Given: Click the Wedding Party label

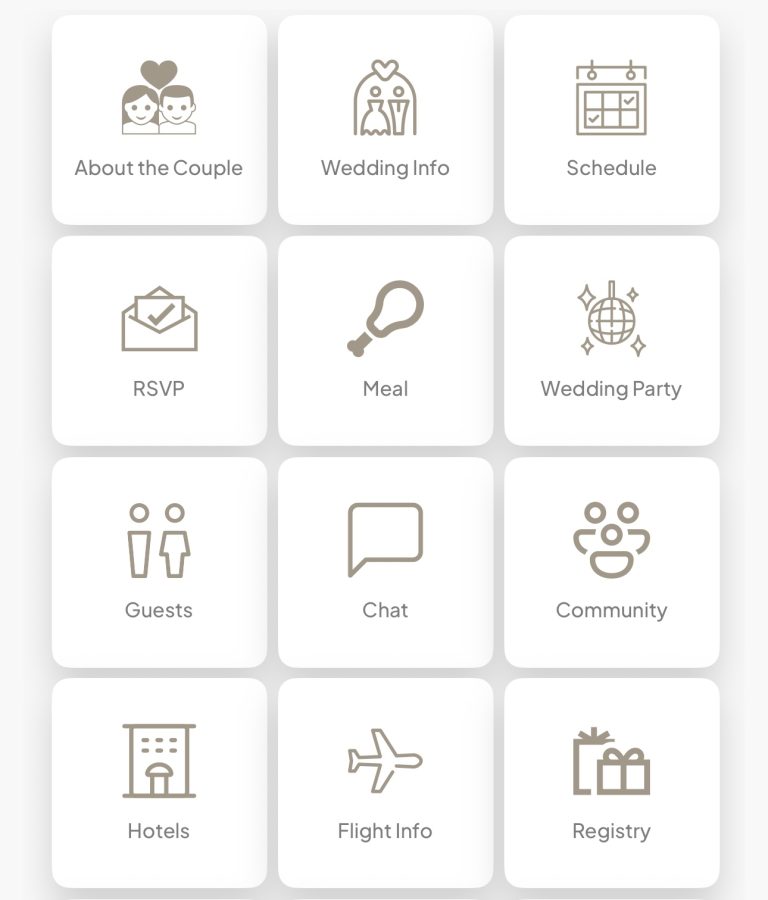Looking at the screenshot, I should (611, 389).
